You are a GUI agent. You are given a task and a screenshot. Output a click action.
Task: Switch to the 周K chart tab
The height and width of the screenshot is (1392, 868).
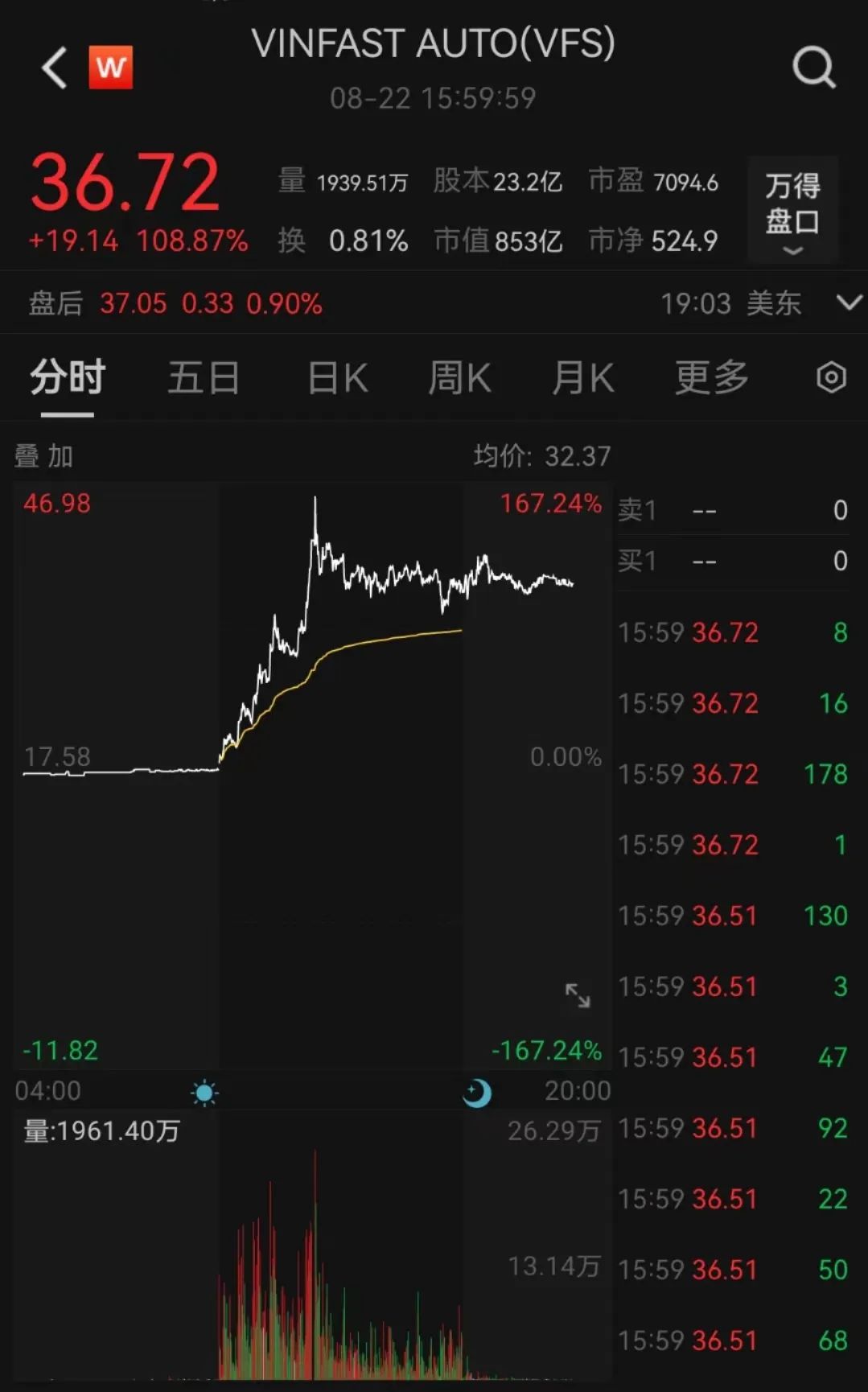459,377
